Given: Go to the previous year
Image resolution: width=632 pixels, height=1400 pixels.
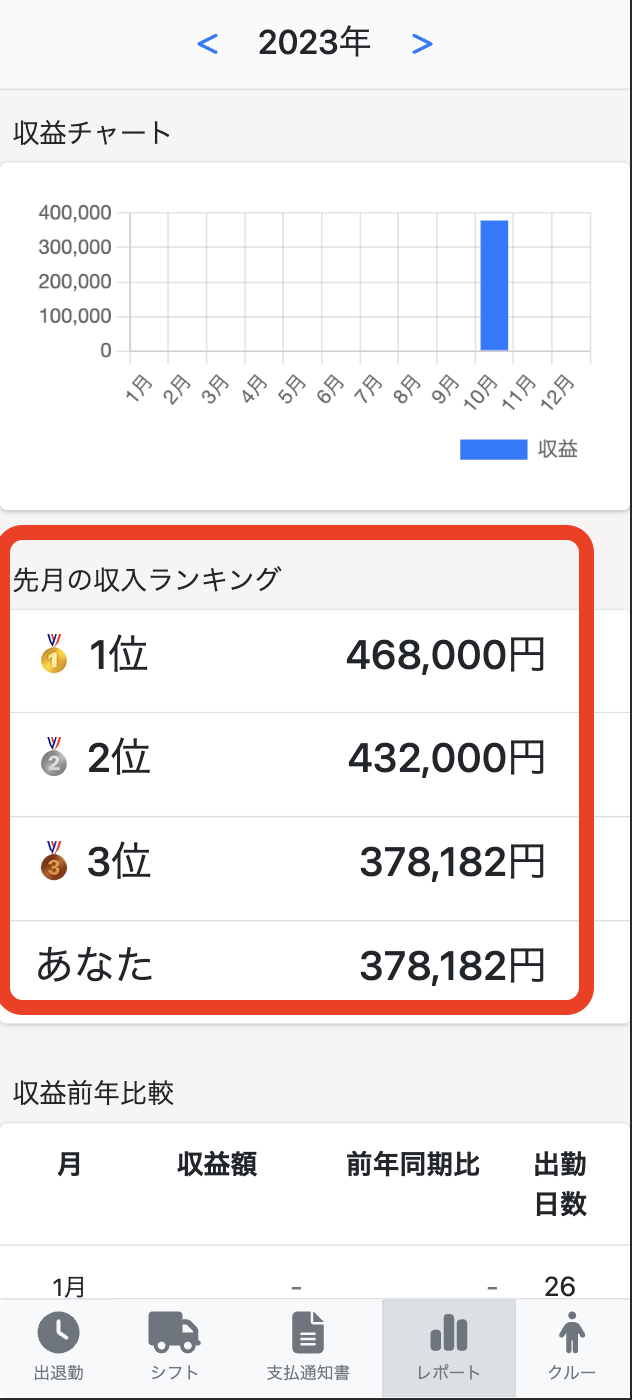Looking at the screenshot, I should [x=208, y=43].
